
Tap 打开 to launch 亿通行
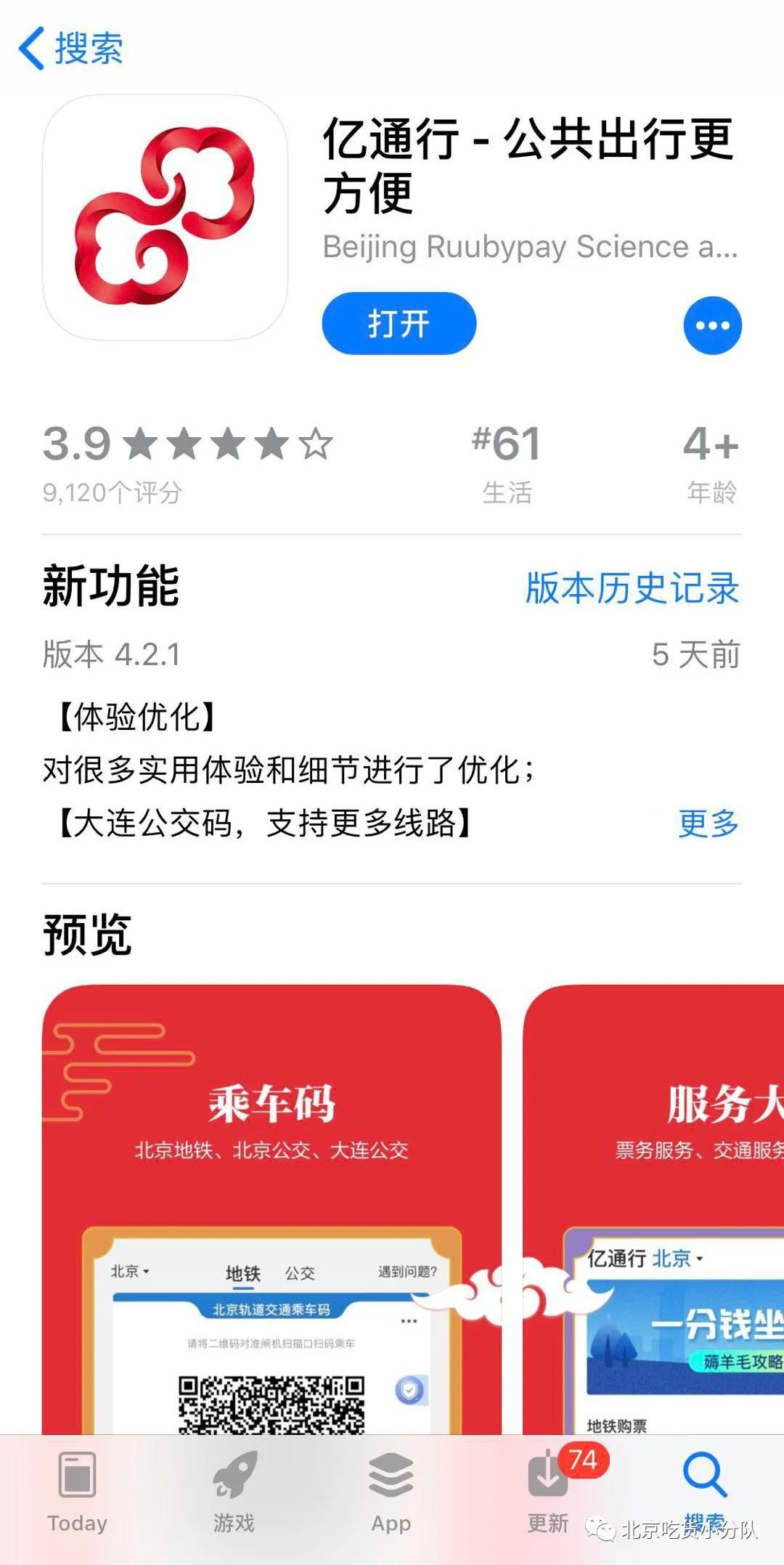coord(399,324)
